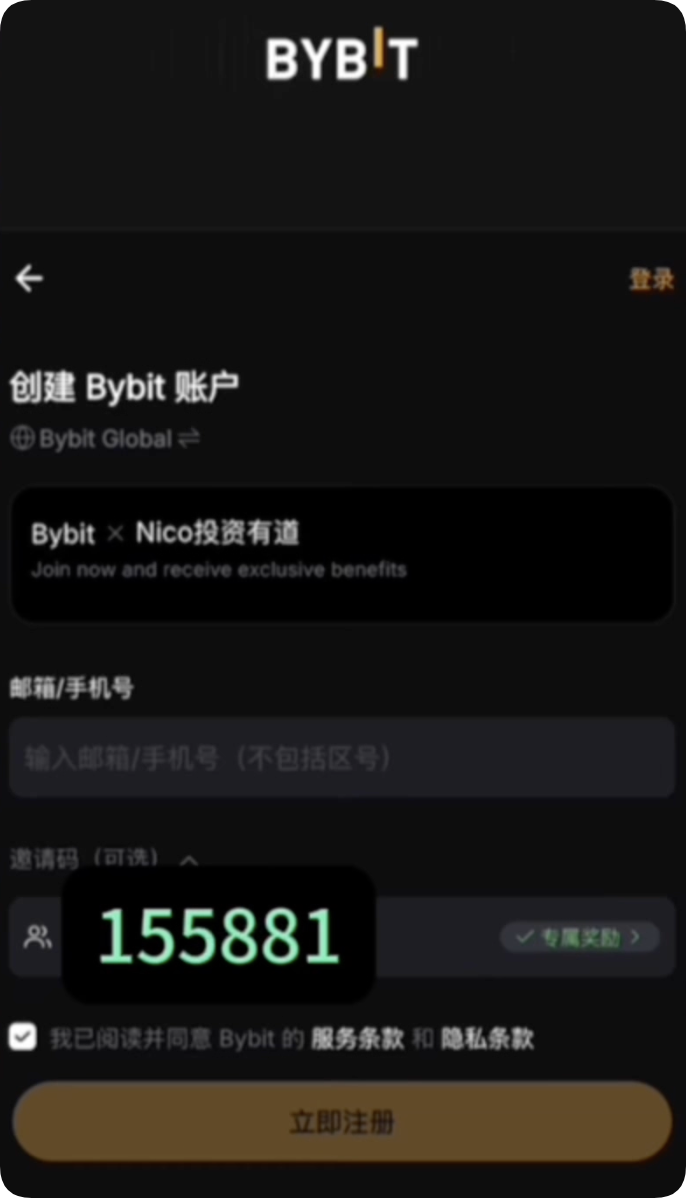Open the 专属奖励 reward chip

tap(580, 937)
